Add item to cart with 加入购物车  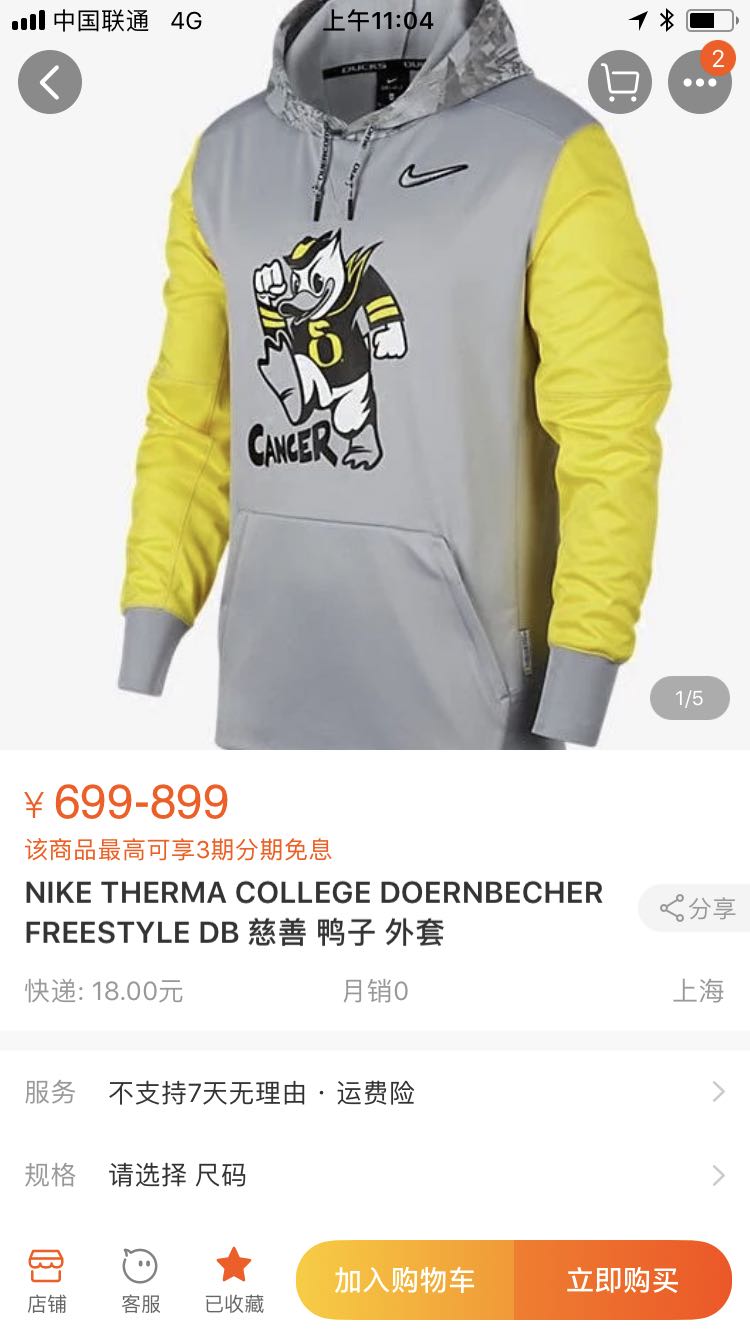[x=405, y=1280]
